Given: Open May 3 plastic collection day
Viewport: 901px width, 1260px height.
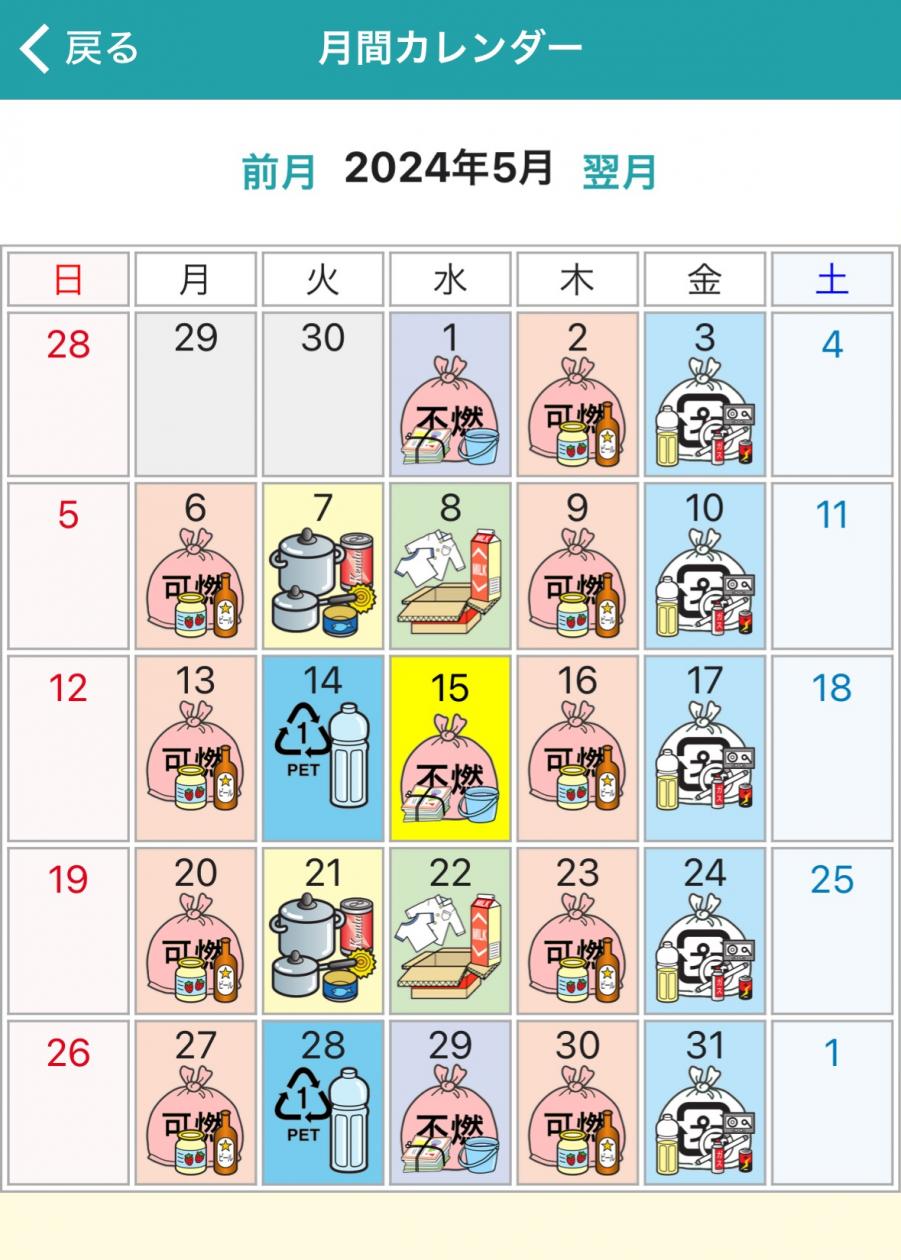Looking at the screenshot, I should click(x=704, y=395).
